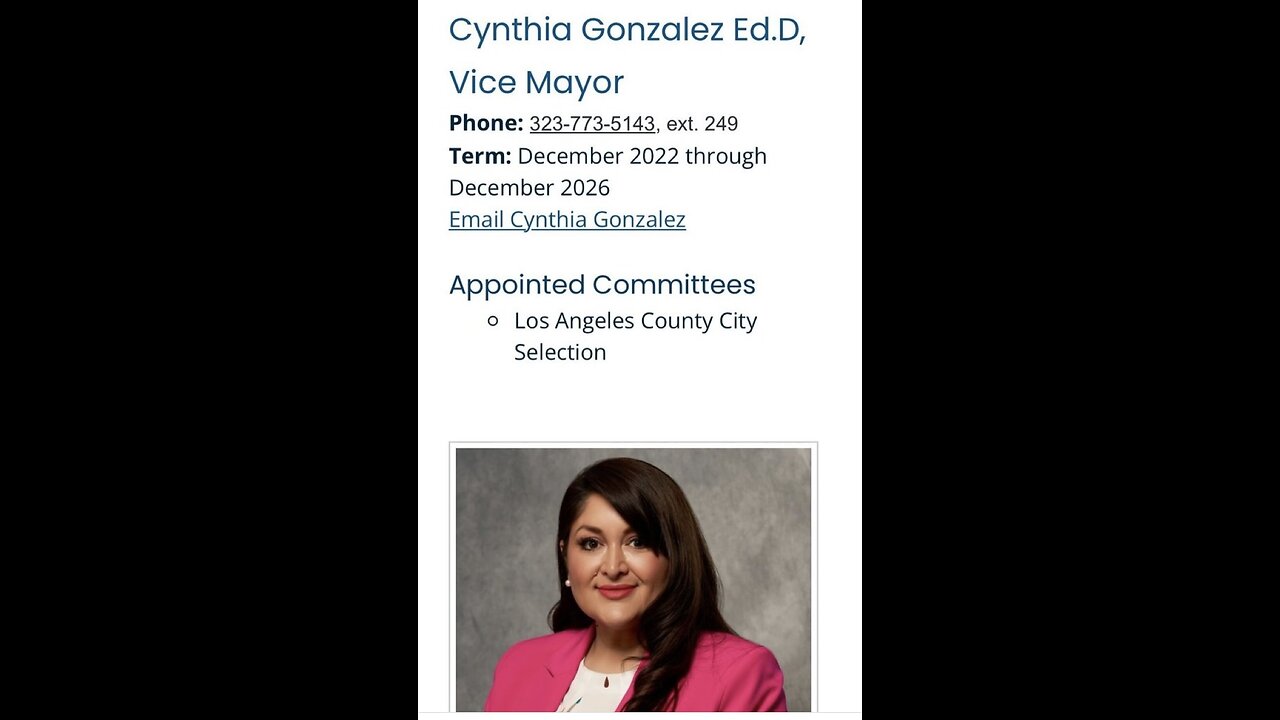Call the phone number 323-773-5143
Screen dimensions: 1280x720
pyautogui.click(x=592, y=124)
